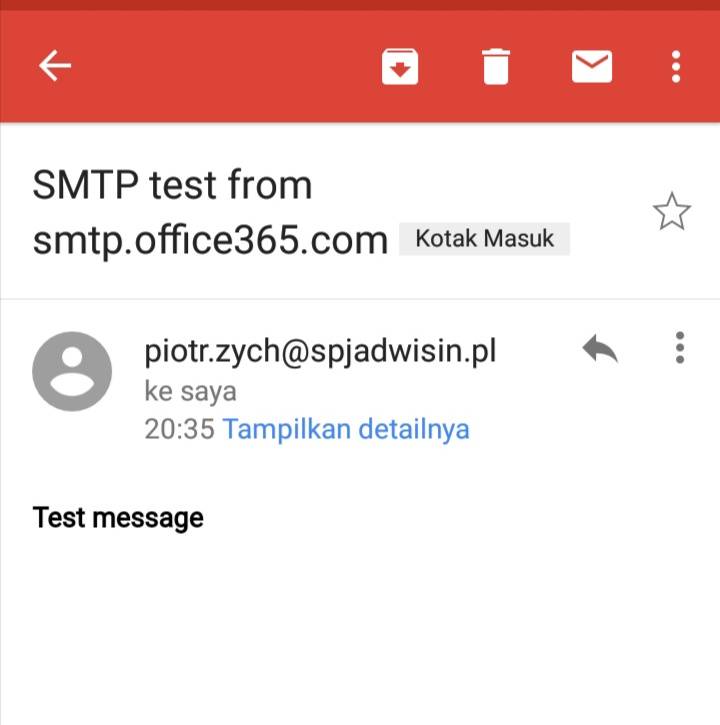Reply to piotr.zych@spjadwisin.pl
Image resolution: width=720 pixels, height=725 pixels.
[x=600, y=349]
